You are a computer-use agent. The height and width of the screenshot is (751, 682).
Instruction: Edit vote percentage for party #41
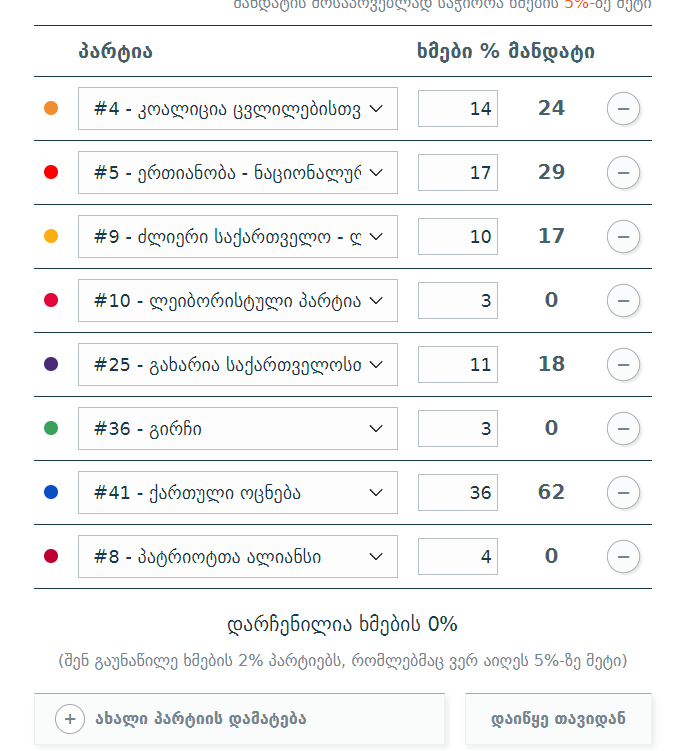458,493
